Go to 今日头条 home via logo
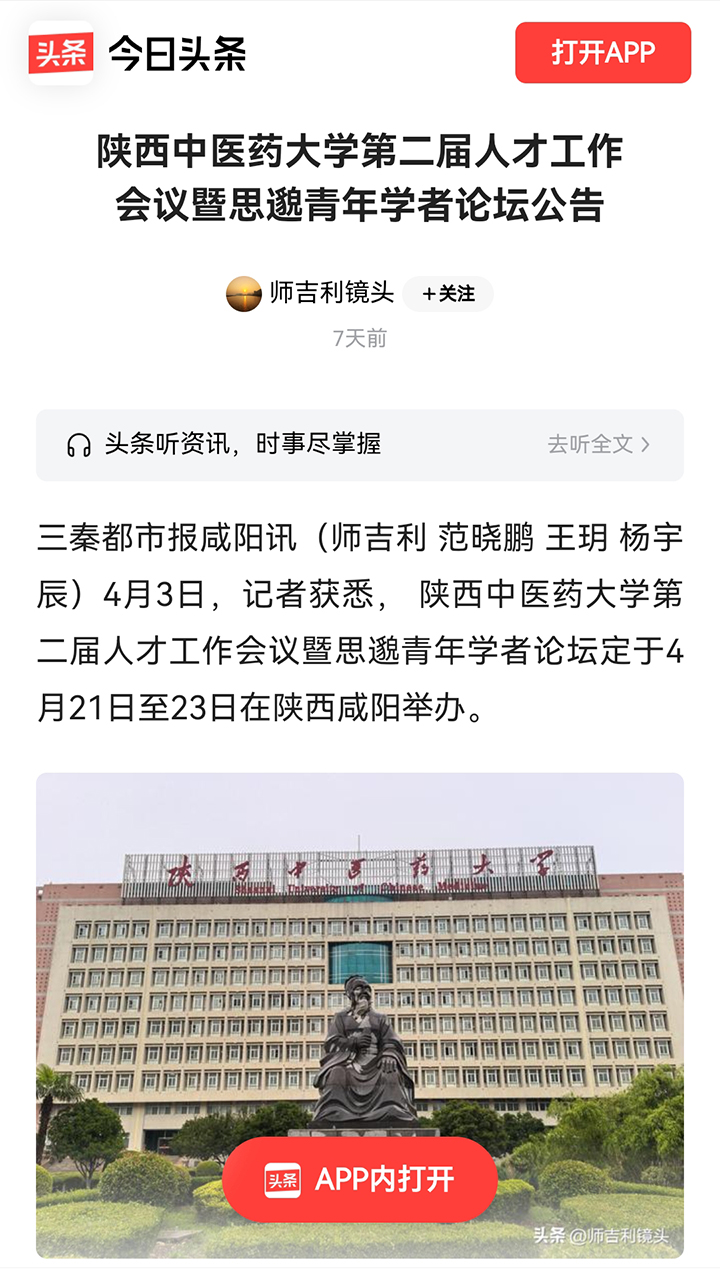The height and width of the screenshot is (1276, 720). pos(138,53)
